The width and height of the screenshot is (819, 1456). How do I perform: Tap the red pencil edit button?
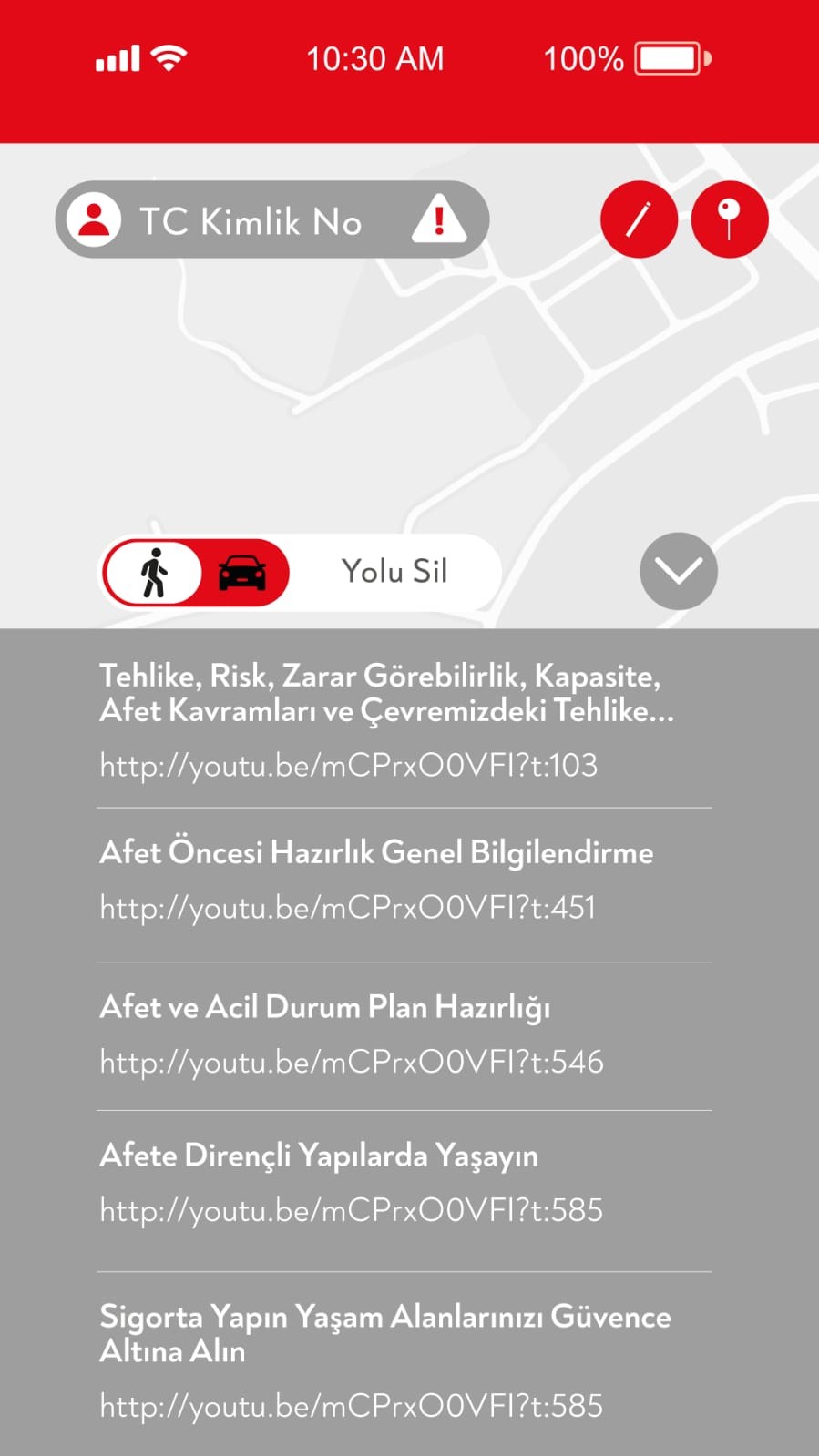pos(639,219)
